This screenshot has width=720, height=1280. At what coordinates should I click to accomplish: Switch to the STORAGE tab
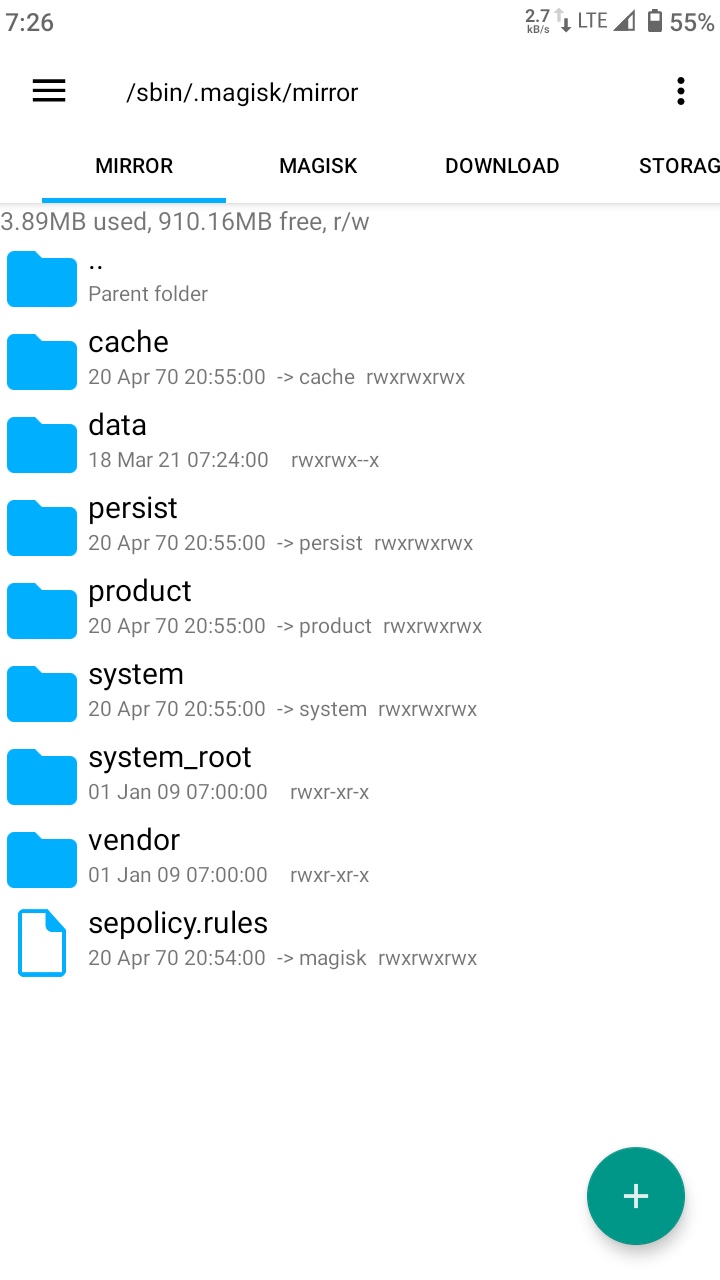coord(679,166)
